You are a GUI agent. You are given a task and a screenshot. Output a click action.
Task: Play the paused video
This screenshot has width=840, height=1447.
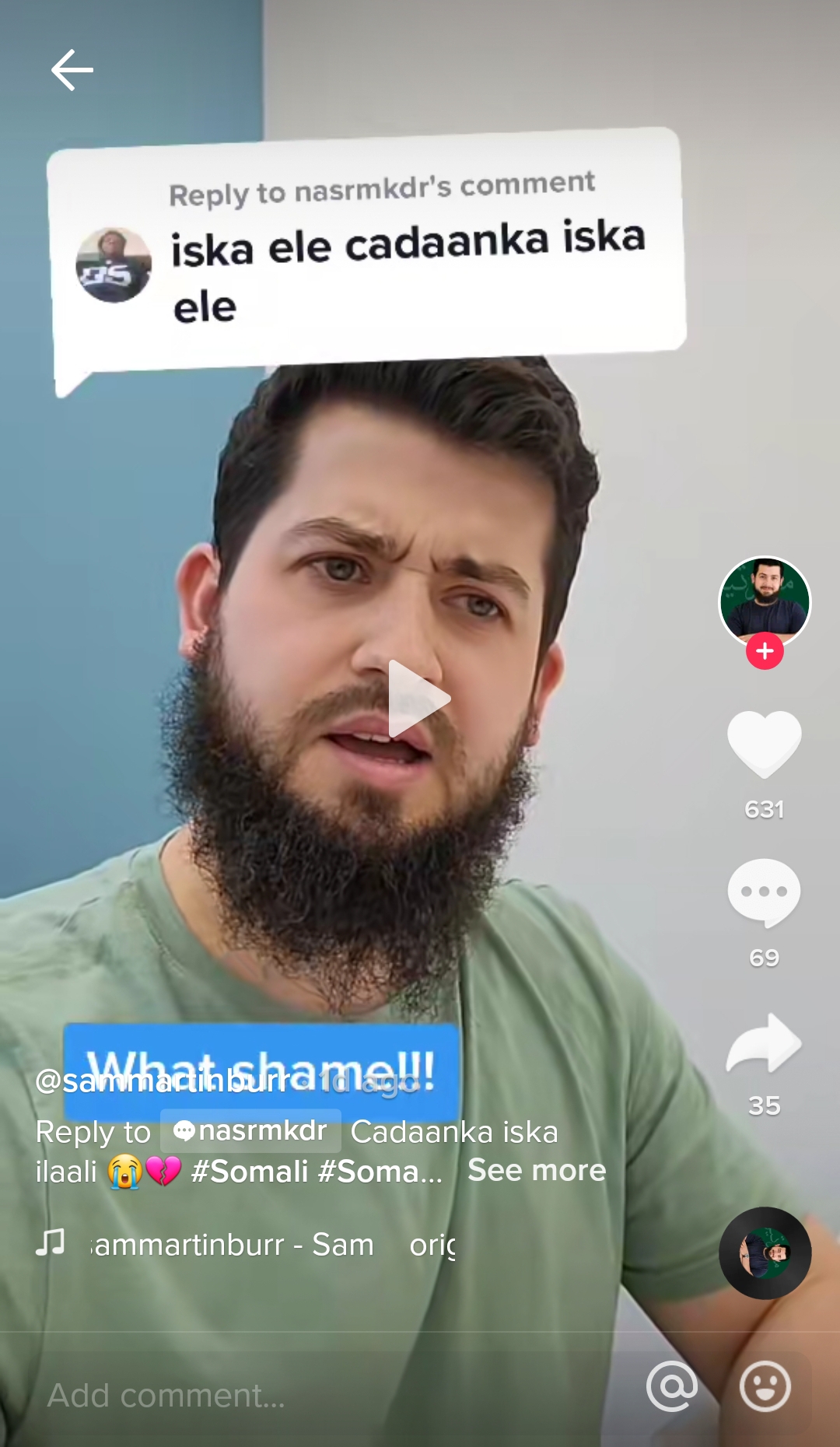tap(418, 698)
